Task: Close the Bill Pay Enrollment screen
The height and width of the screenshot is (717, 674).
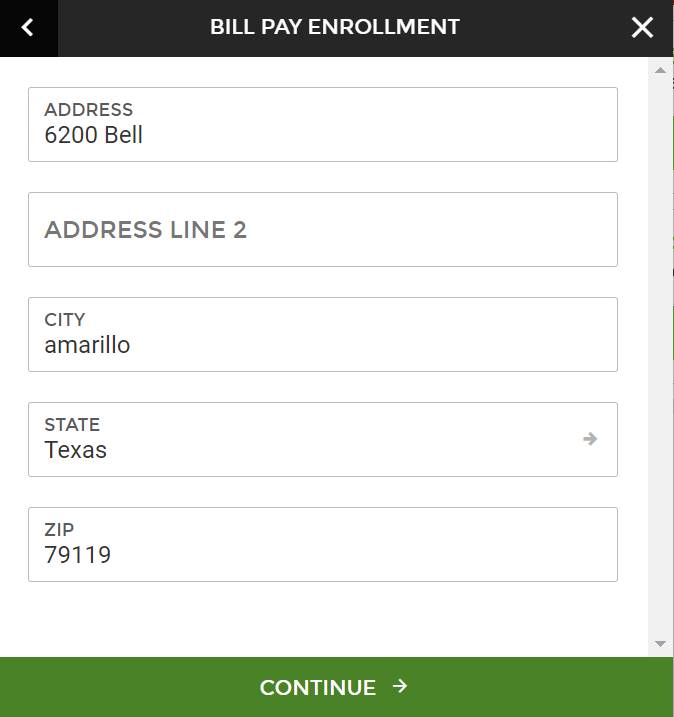Action: 642,28
